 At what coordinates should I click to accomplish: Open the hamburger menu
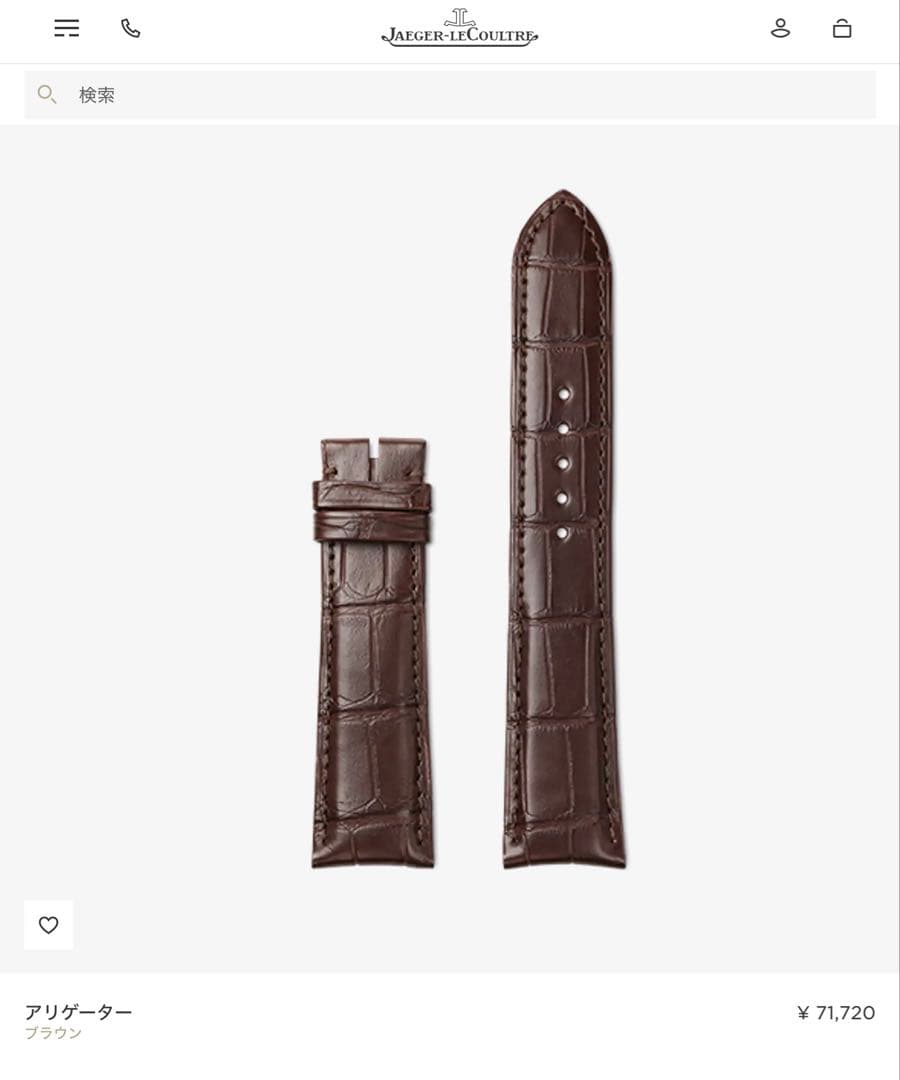66,28
